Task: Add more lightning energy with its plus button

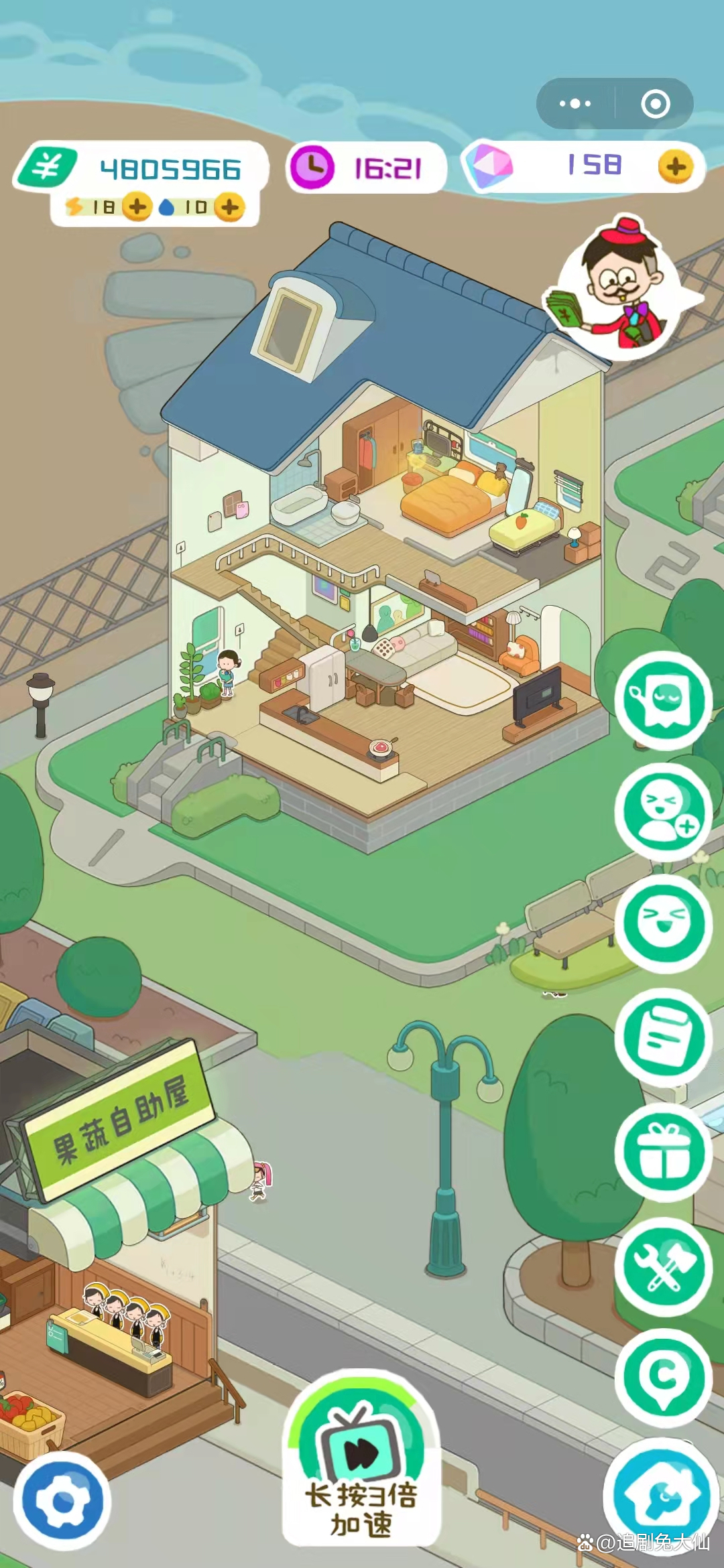Action: [137, 207]
